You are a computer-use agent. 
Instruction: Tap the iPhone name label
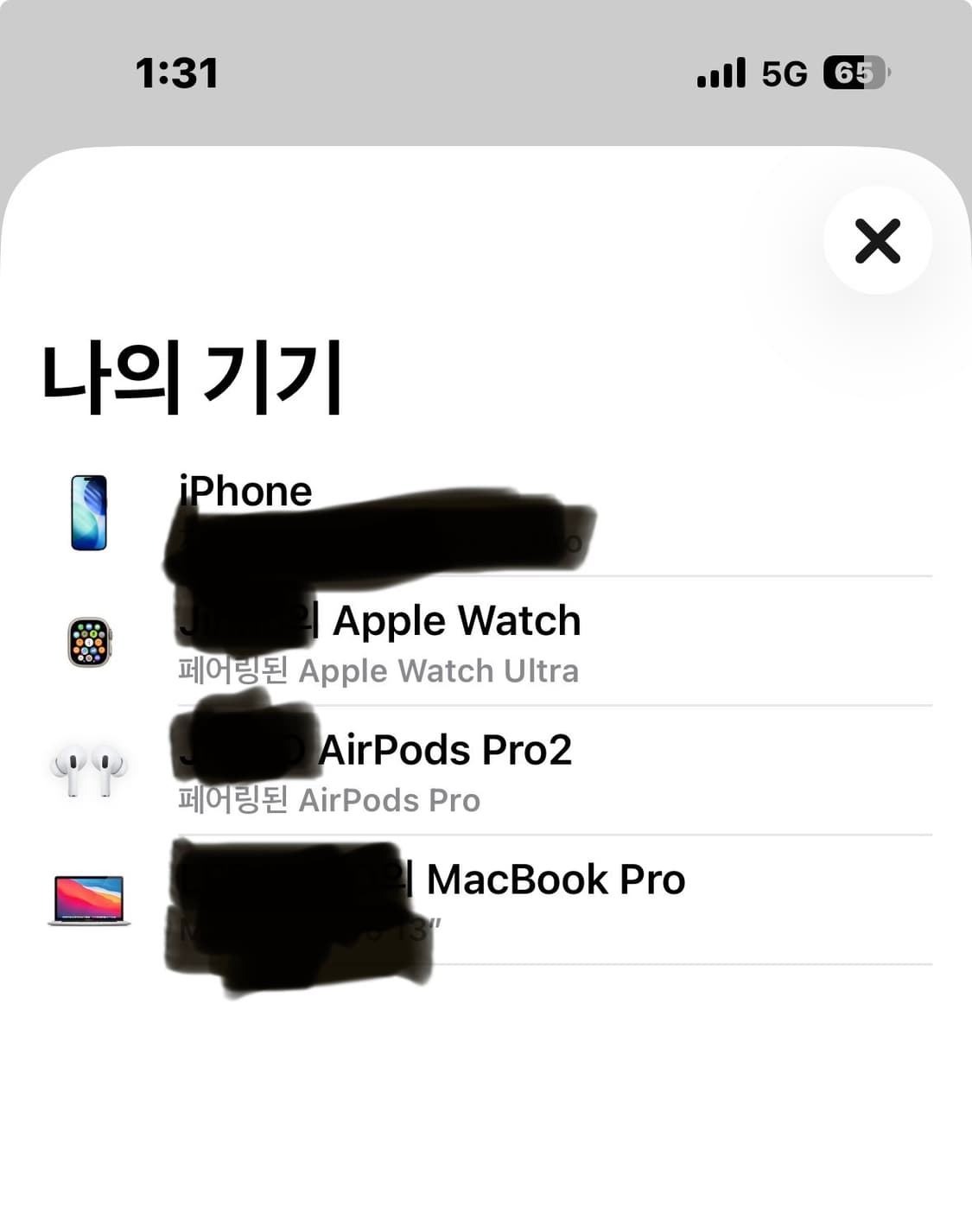245,491
